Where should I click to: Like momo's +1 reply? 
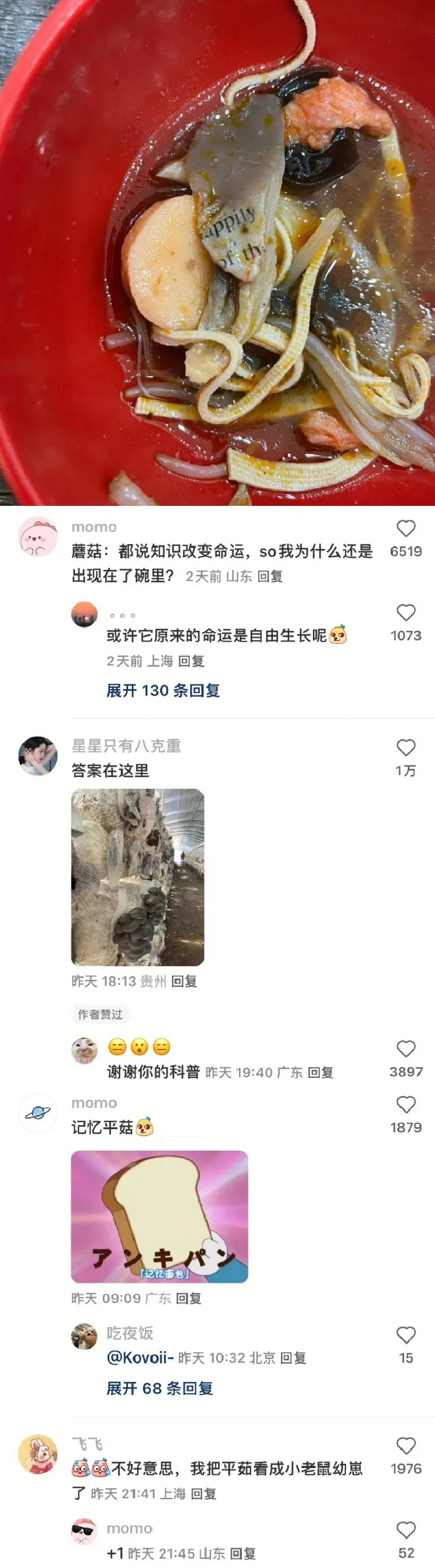[x=406, y=1530]
